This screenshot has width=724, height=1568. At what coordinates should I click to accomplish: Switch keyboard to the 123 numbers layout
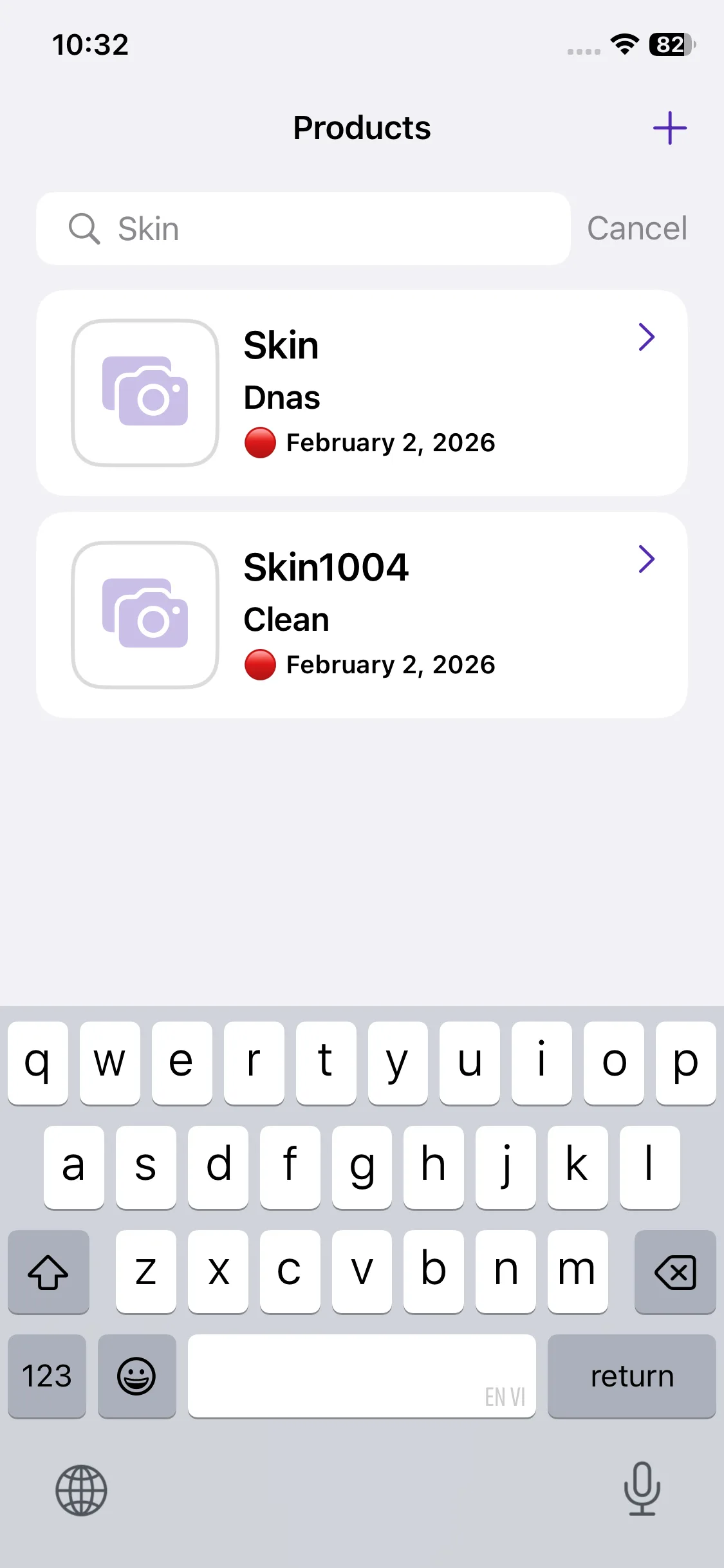47,1376
